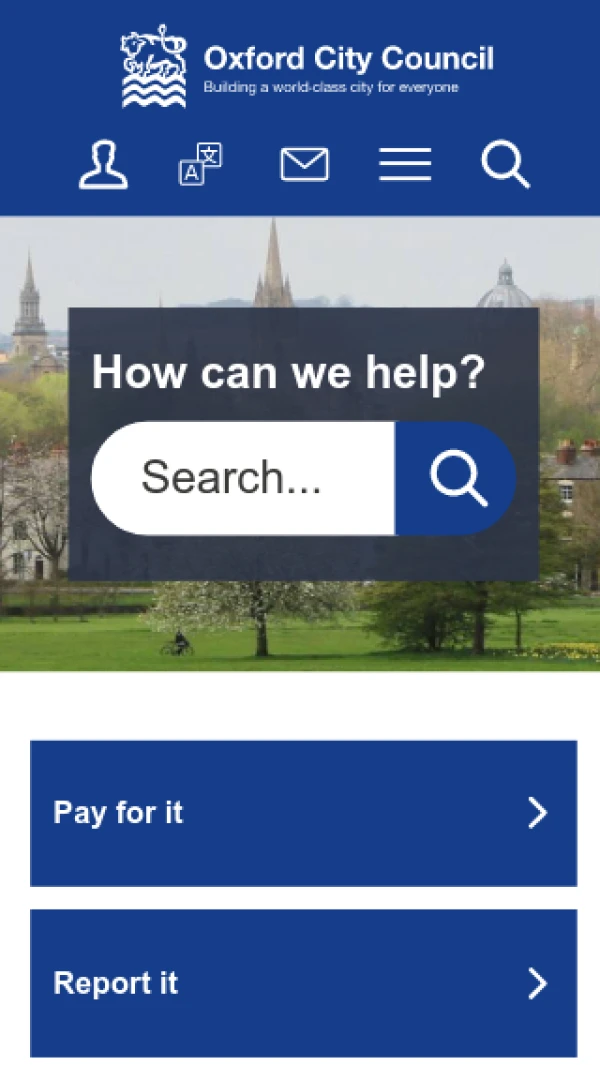Open the "Report it" section
600x1065 pixels.
coord(303,983)
